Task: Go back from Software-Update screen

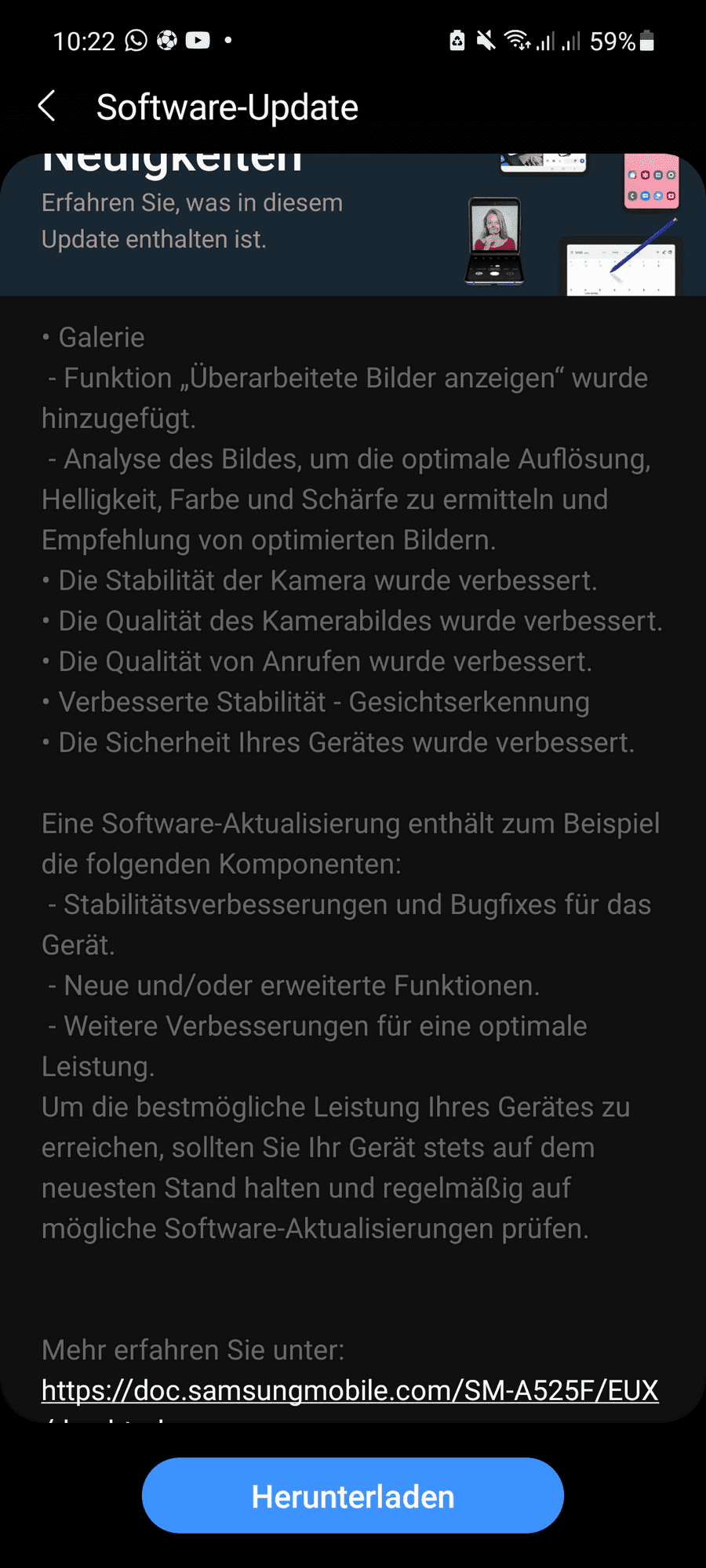Action: 47,106
